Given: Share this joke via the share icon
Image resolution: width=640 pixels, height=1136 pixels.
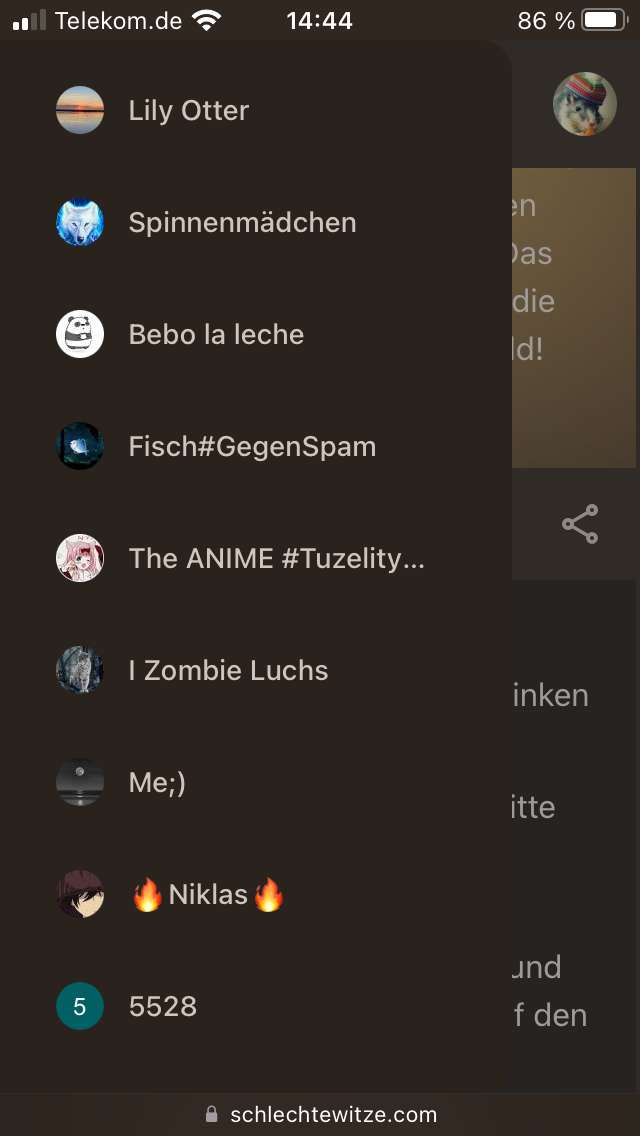Looking at the screenshot, I should [x=580, y=524].
